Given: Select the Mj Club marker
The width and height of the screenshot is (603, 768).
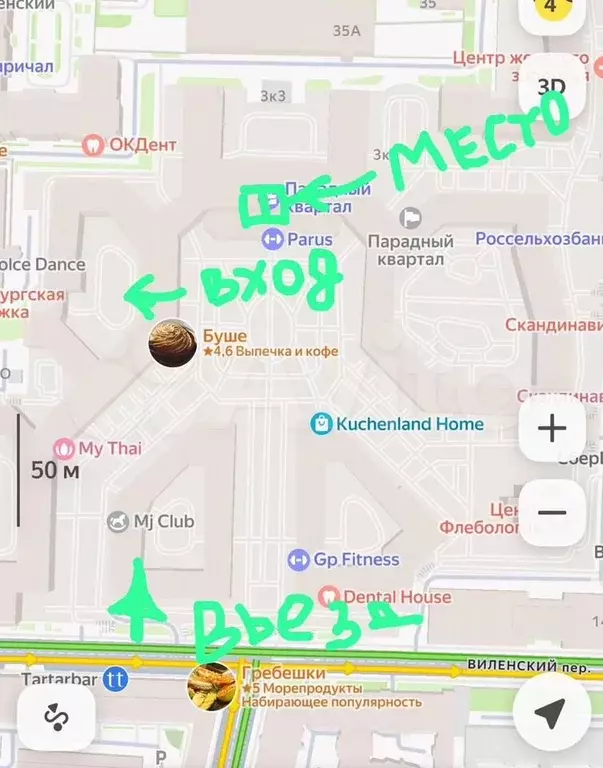Looking at the screenshot, I should [x=119, y=521].
